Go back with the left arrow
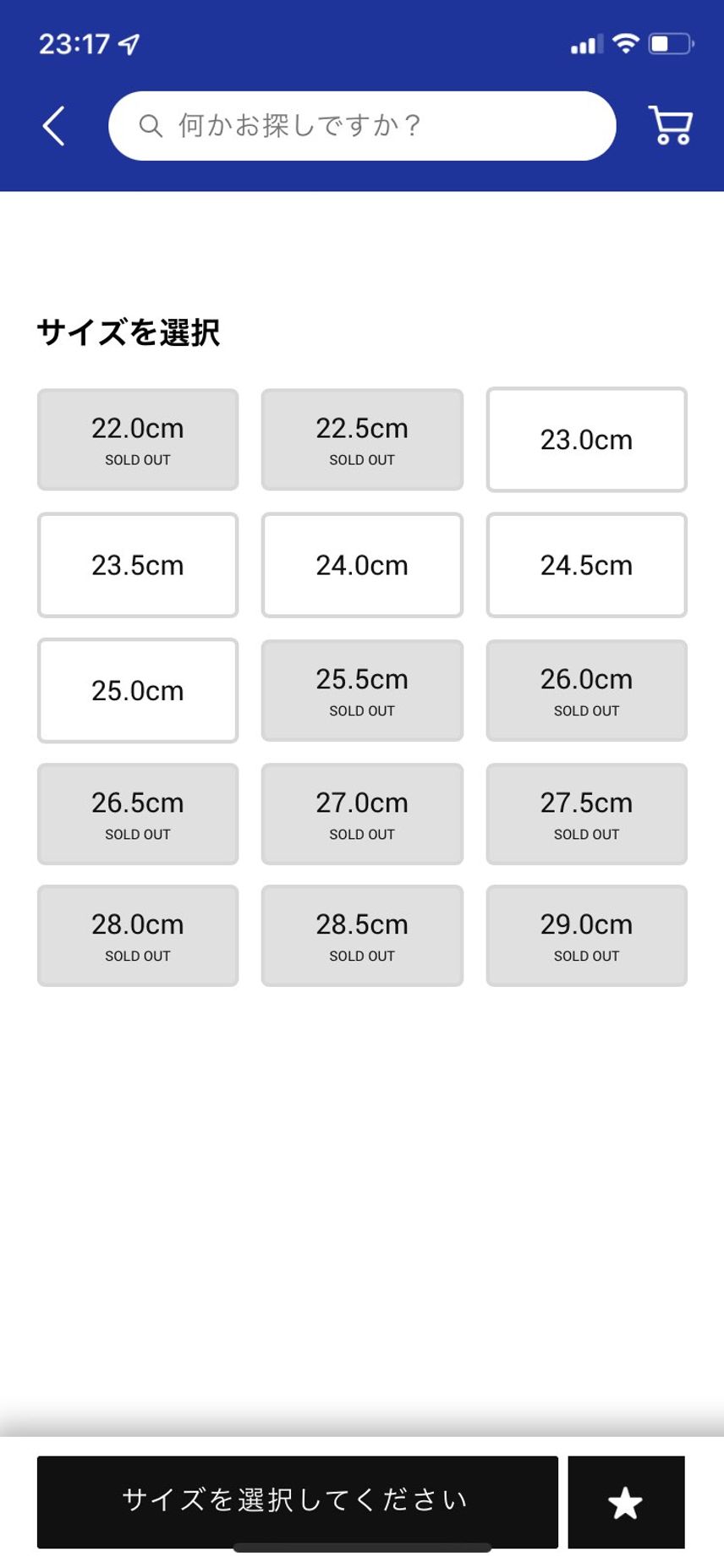The height and width of the screenshot is (1568, 724). [54, 126]
